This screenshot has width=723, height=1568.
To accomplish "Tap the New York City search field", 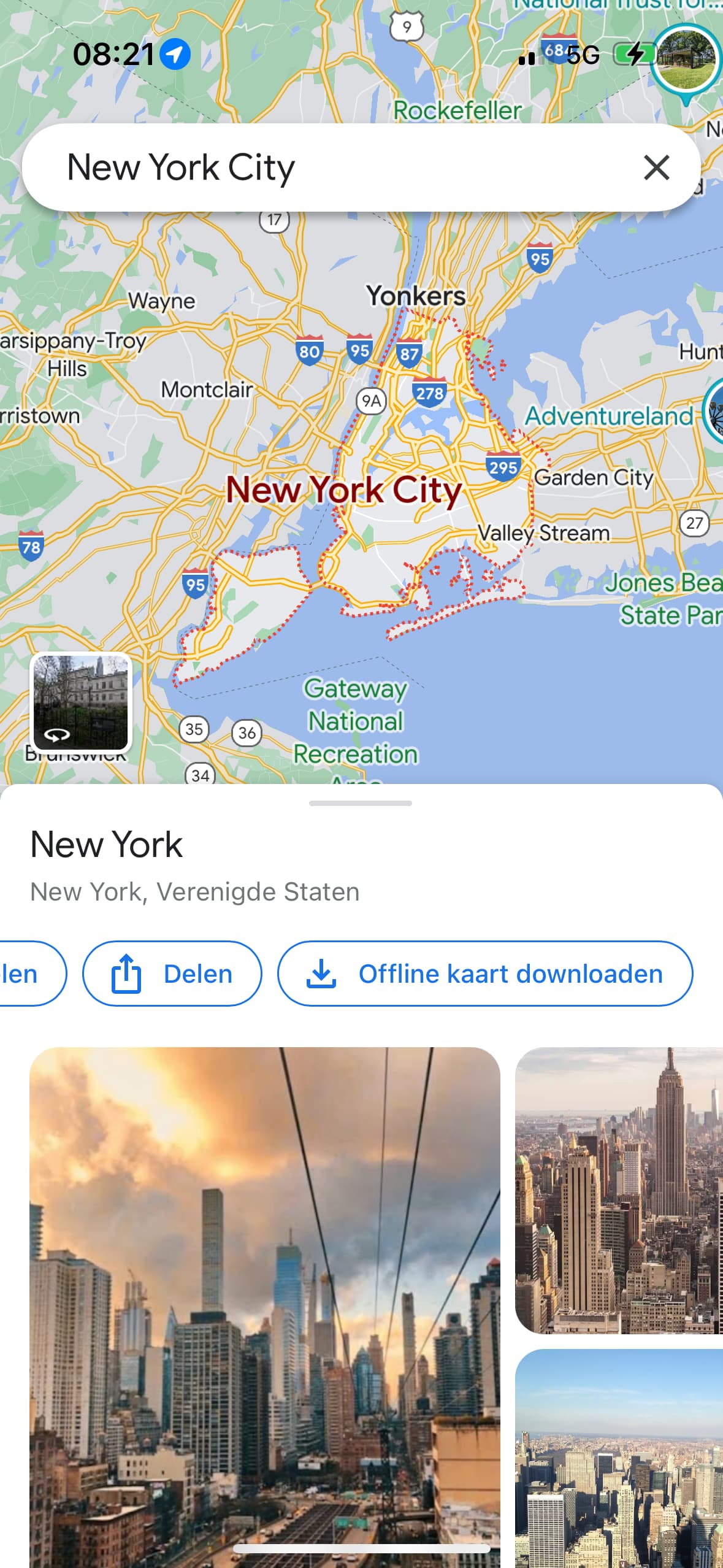I will pyautogui.click(x=343, y=167).
